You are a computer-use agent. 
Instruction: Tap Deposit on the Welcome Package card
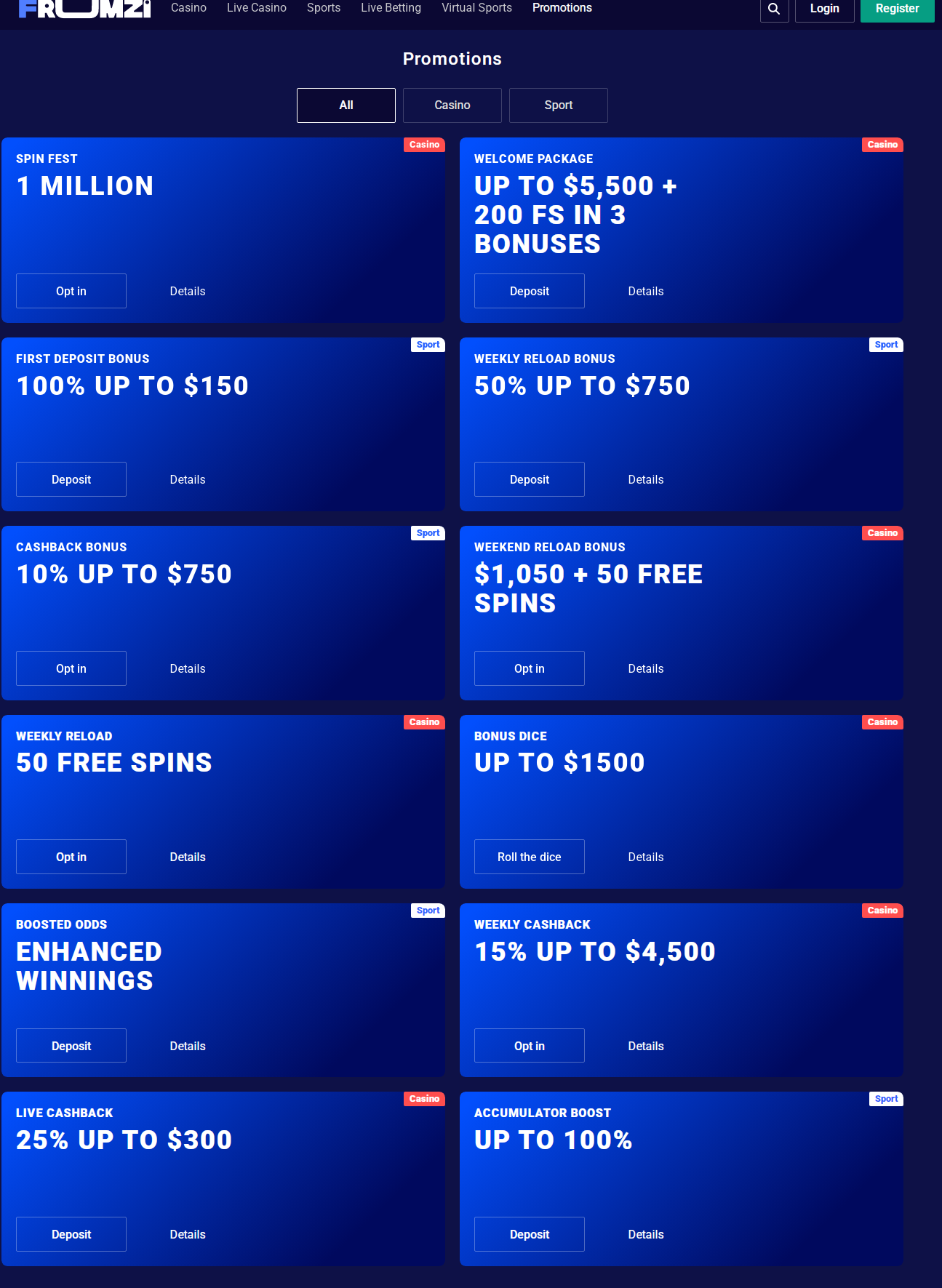coord(529,291)
